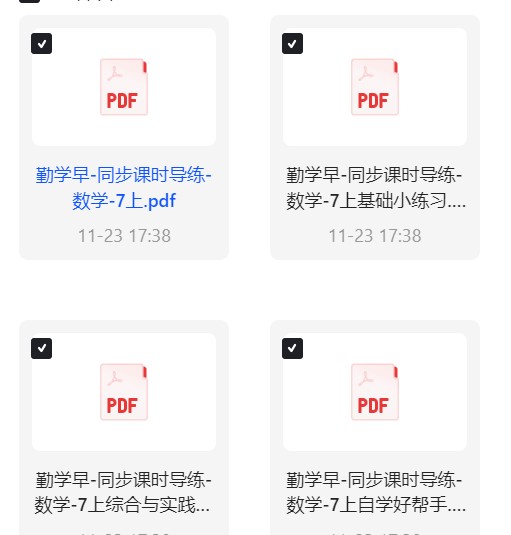The height and width of the screenshot is (535, 511).
Task: Uncheck the 数学-7上基础小练习 file checkbox
Action: pos(292,44)
